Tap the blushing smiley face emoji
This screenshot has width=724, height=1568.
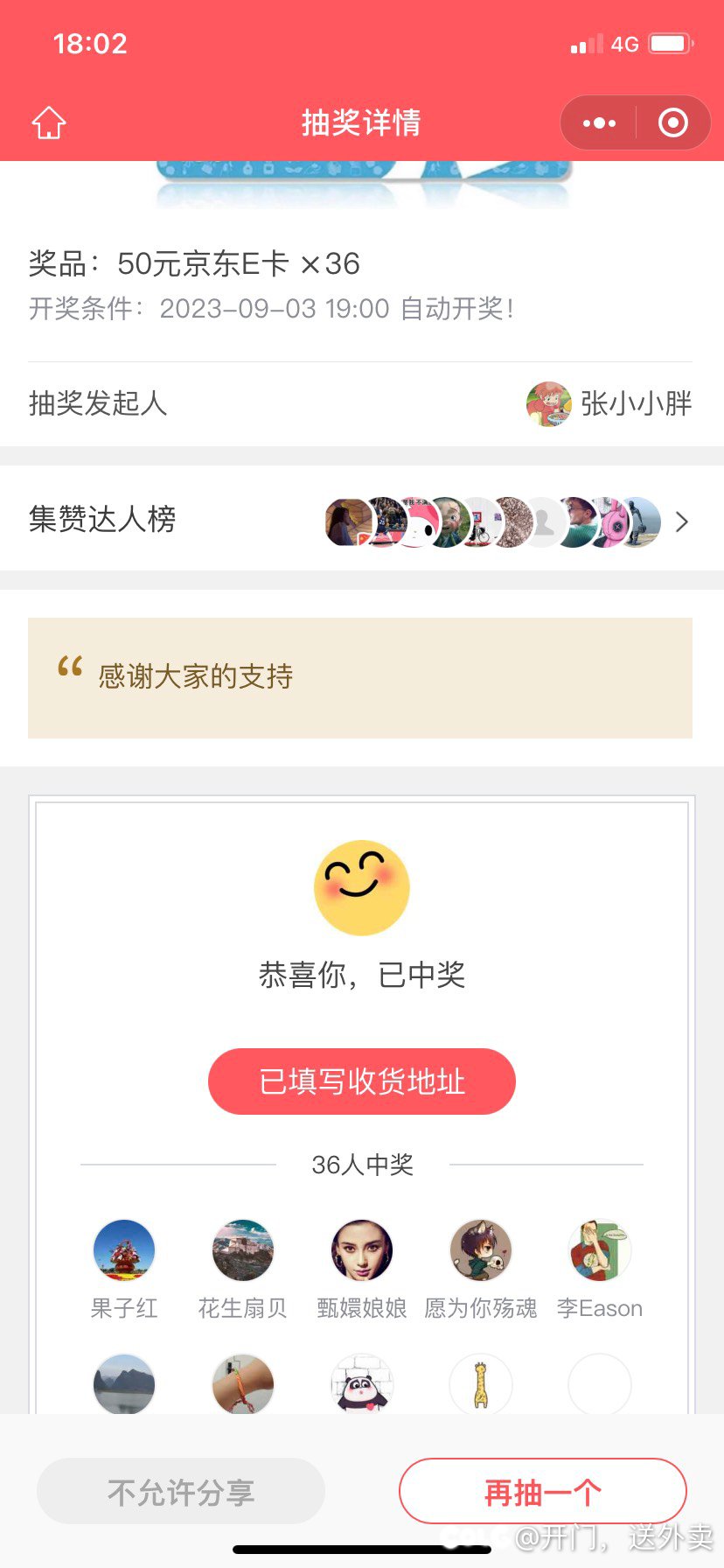[361, 885]
